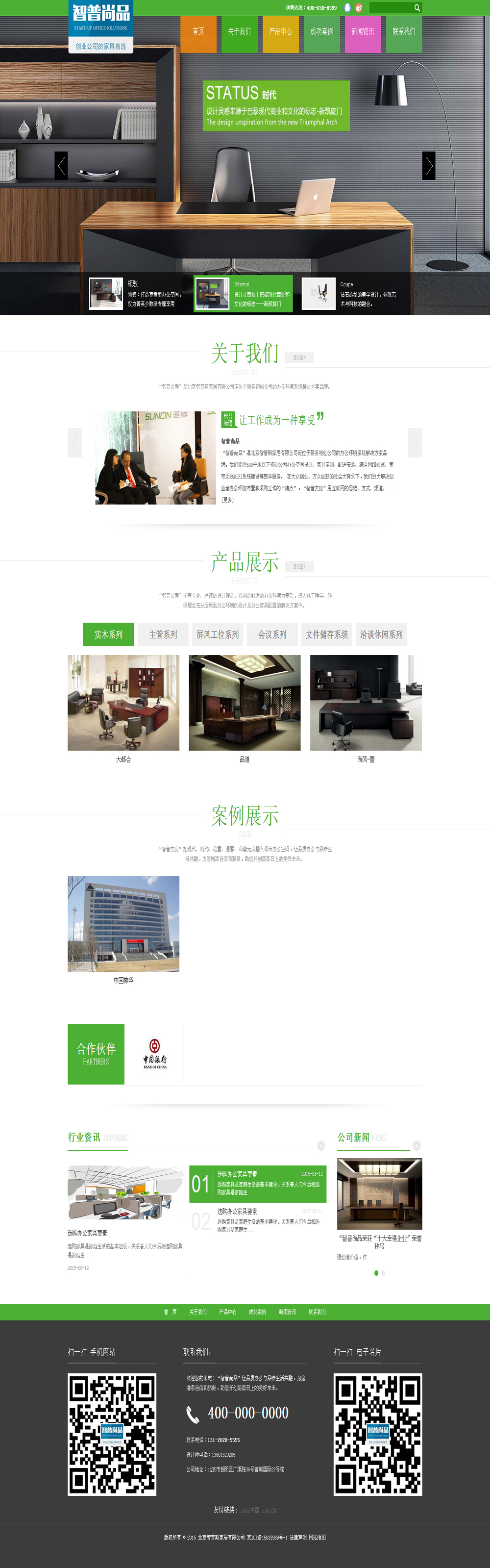
Task: Select the 洽谈休闲系列 product tab
Action: tap(381, 634)
